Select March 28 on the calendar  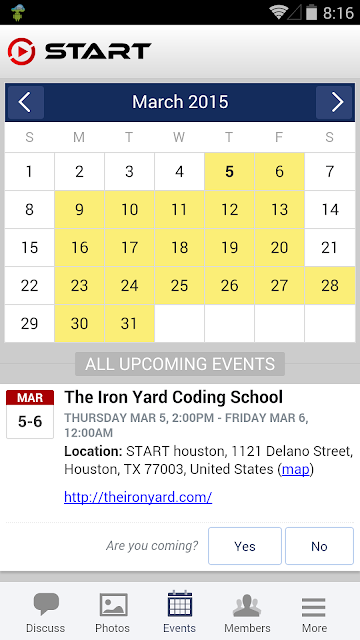pyautogui.click(x=330, y=286)
